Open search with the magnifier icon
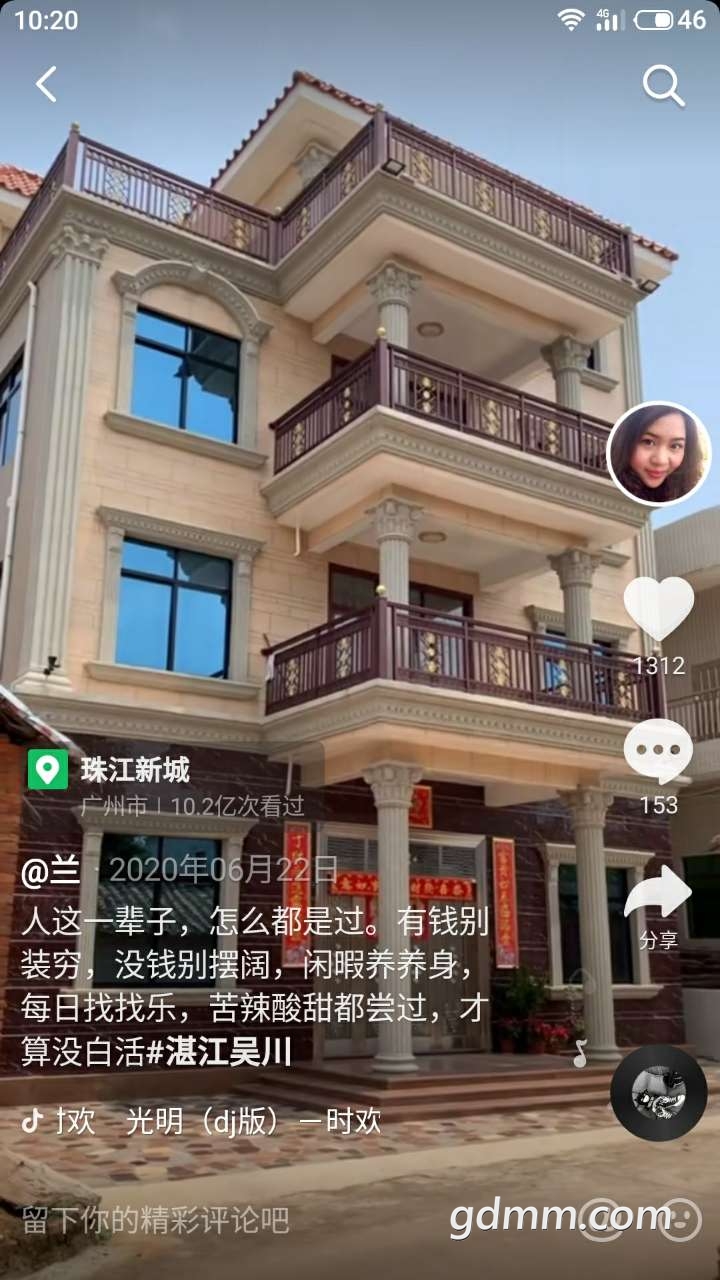720x1280 pixels. pos(663,86)
